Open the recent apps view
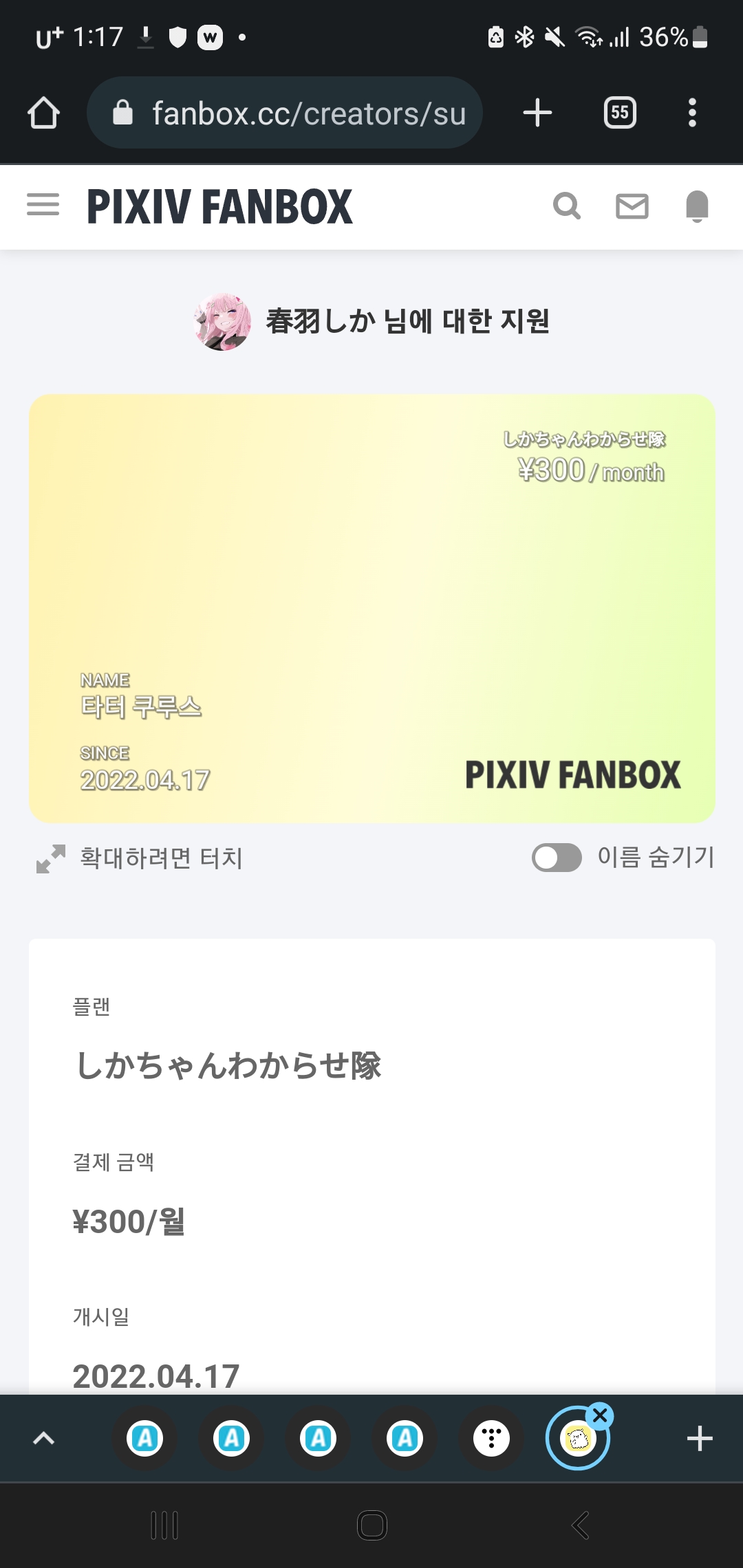The image size is (743, 1568). 164,1525
